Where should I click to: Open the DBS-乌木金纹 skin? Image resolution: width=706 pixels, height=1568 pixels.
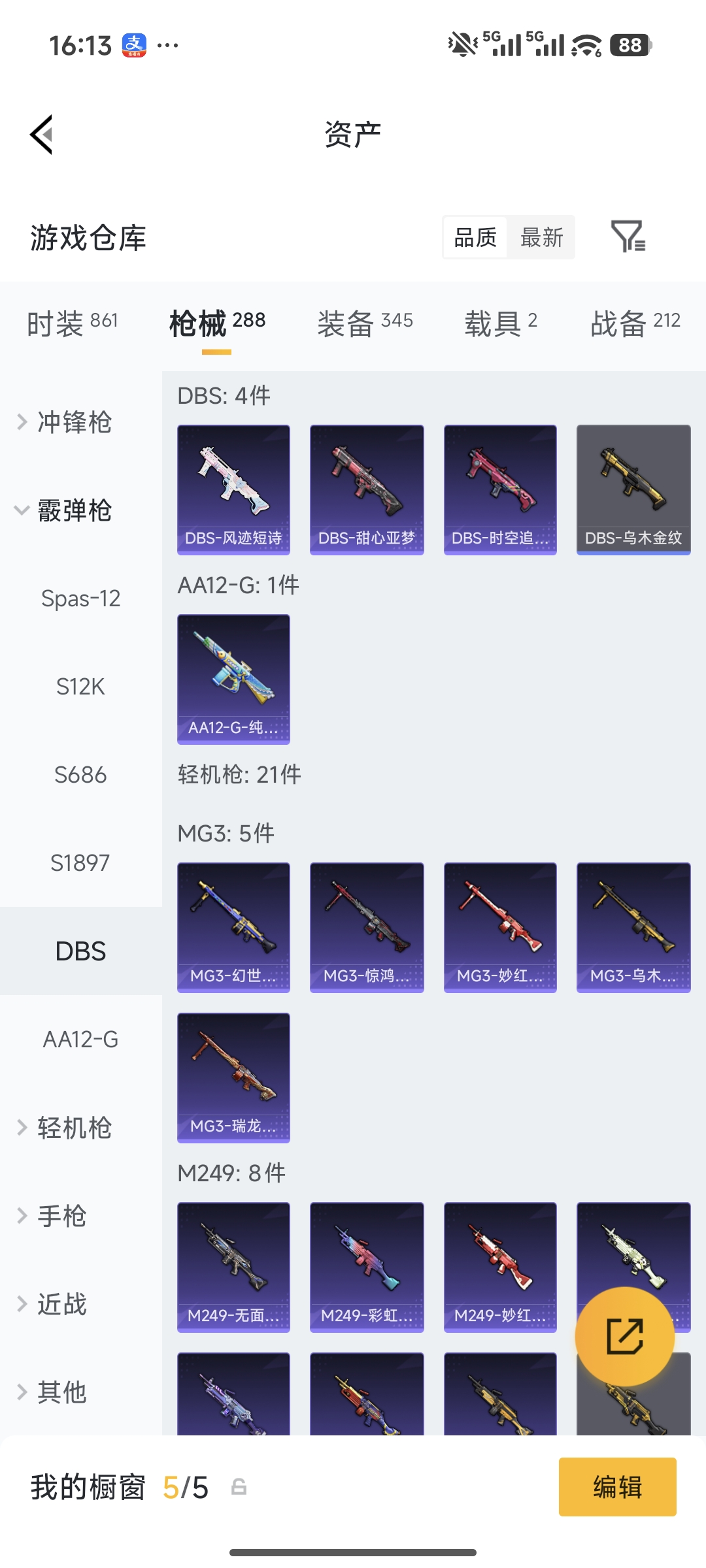coord(633,489)
